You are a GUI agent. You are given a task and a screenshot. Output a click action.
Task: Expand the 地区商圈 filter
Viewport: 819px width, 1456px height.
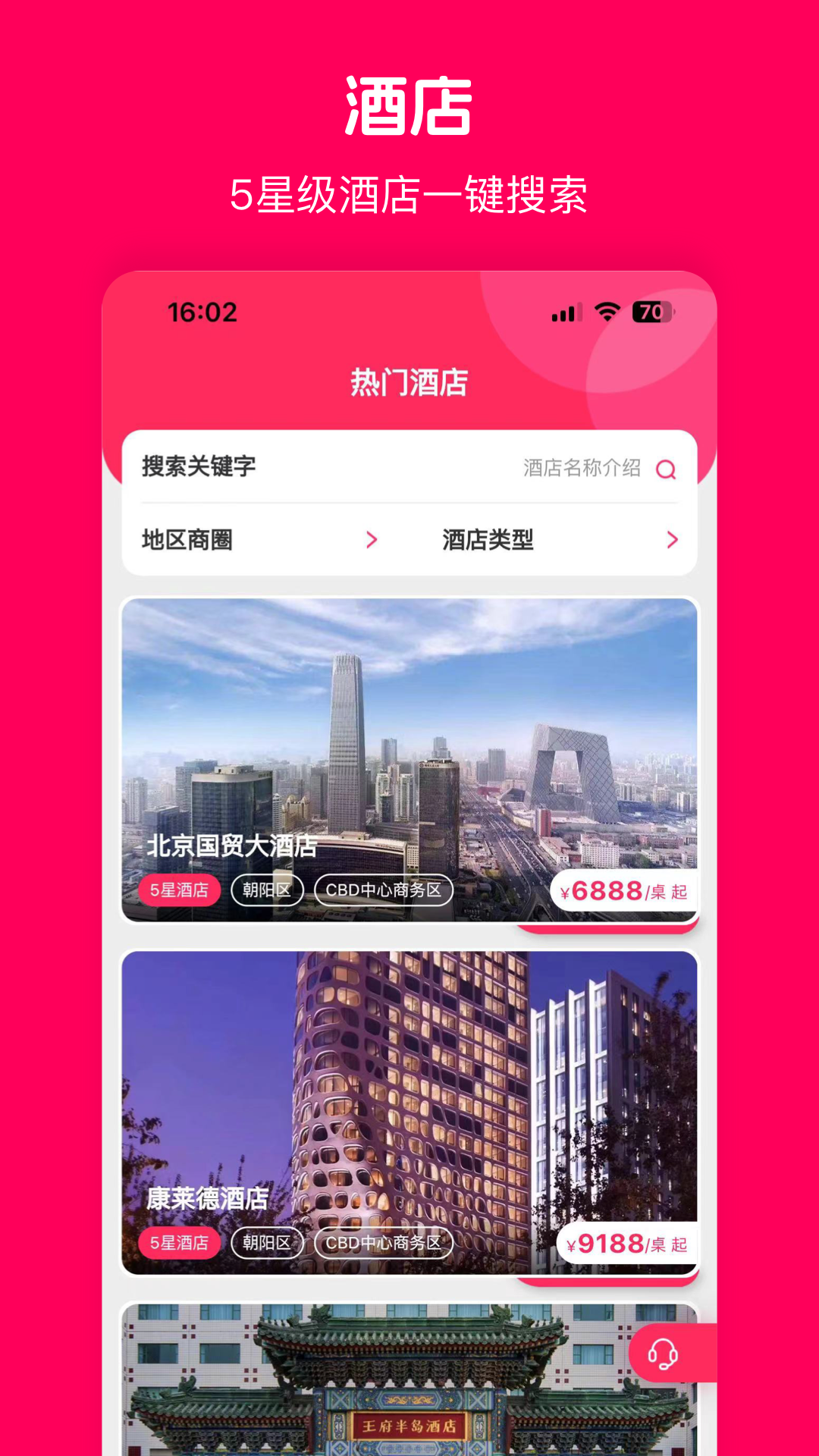click(189, 540)
